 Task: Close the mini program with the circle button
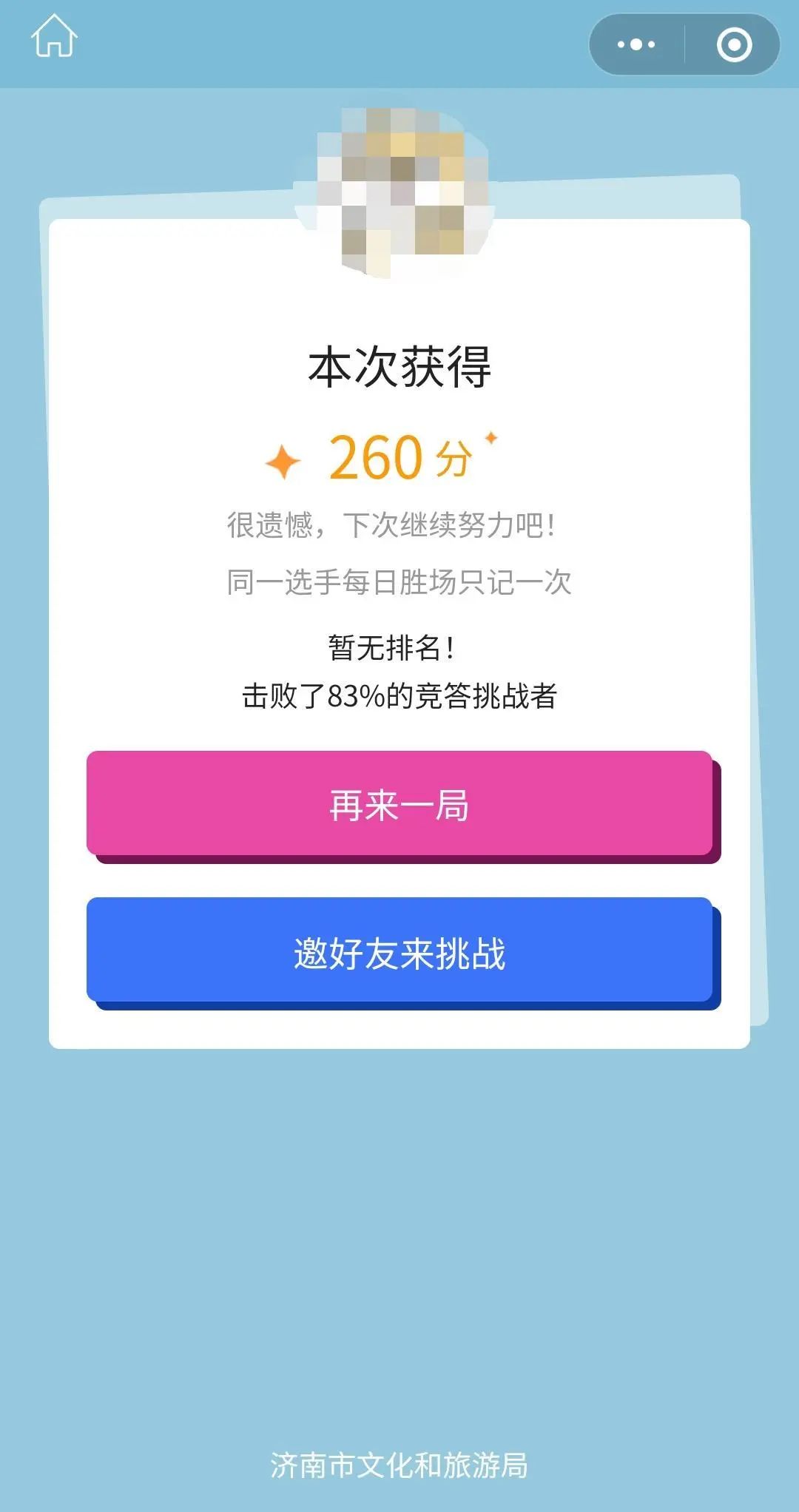(x=734, y=44)
